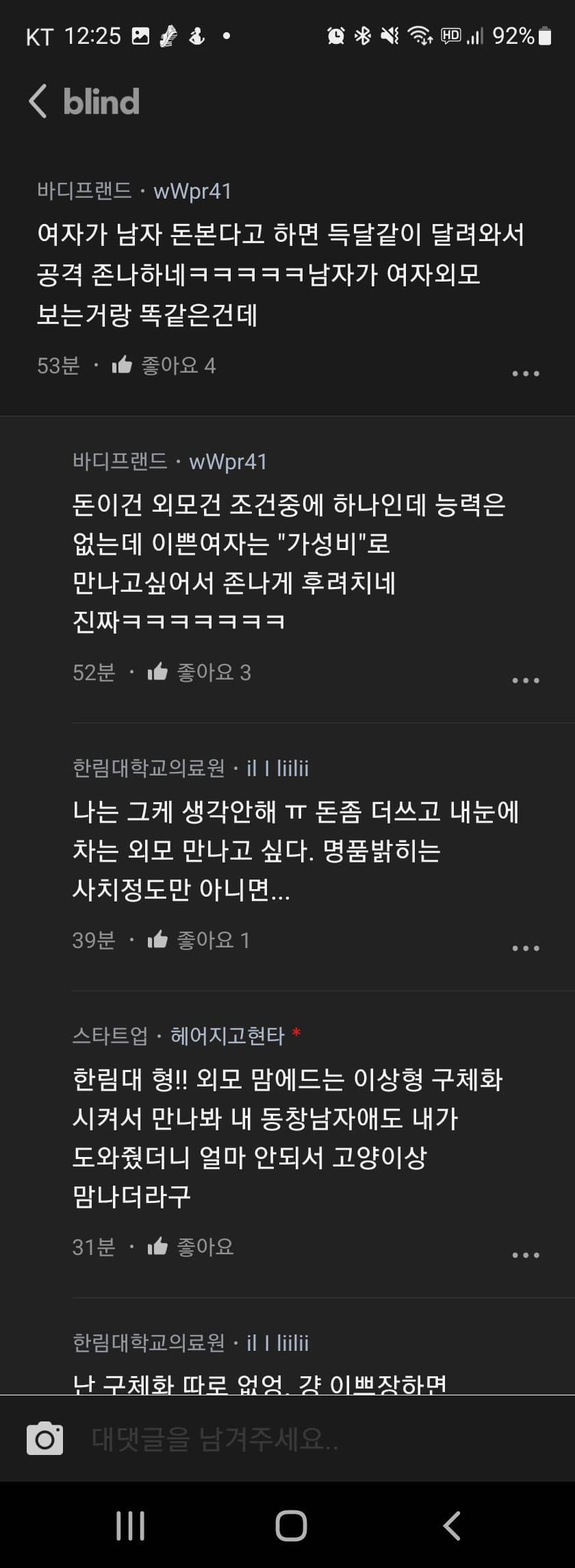Open more options on the 31분 reply
Screen dimensions: 575x1568
(x=526, y=1255)
